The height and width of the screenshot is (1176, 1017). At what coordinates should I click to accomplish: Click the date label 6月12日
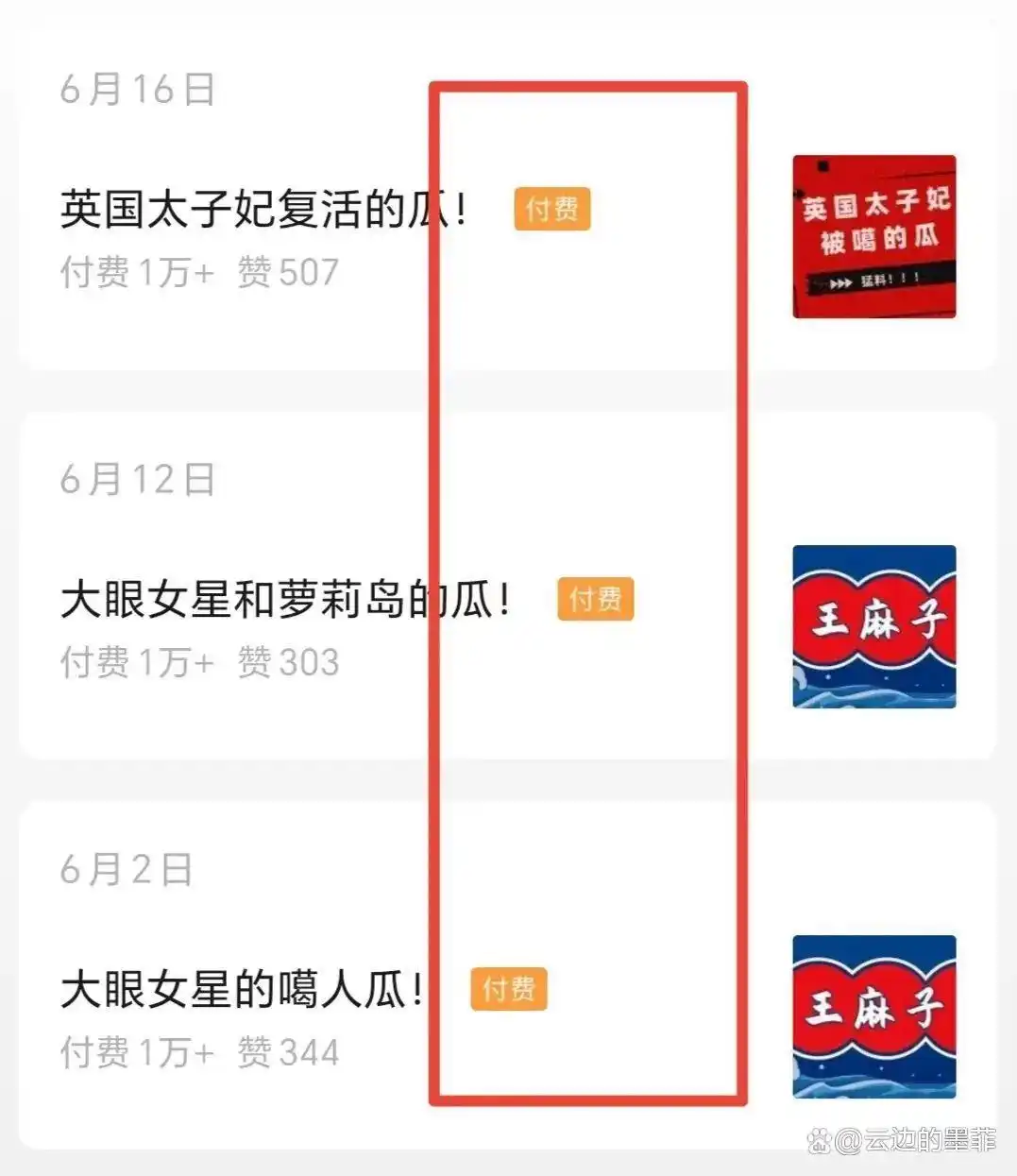[138, 481]
